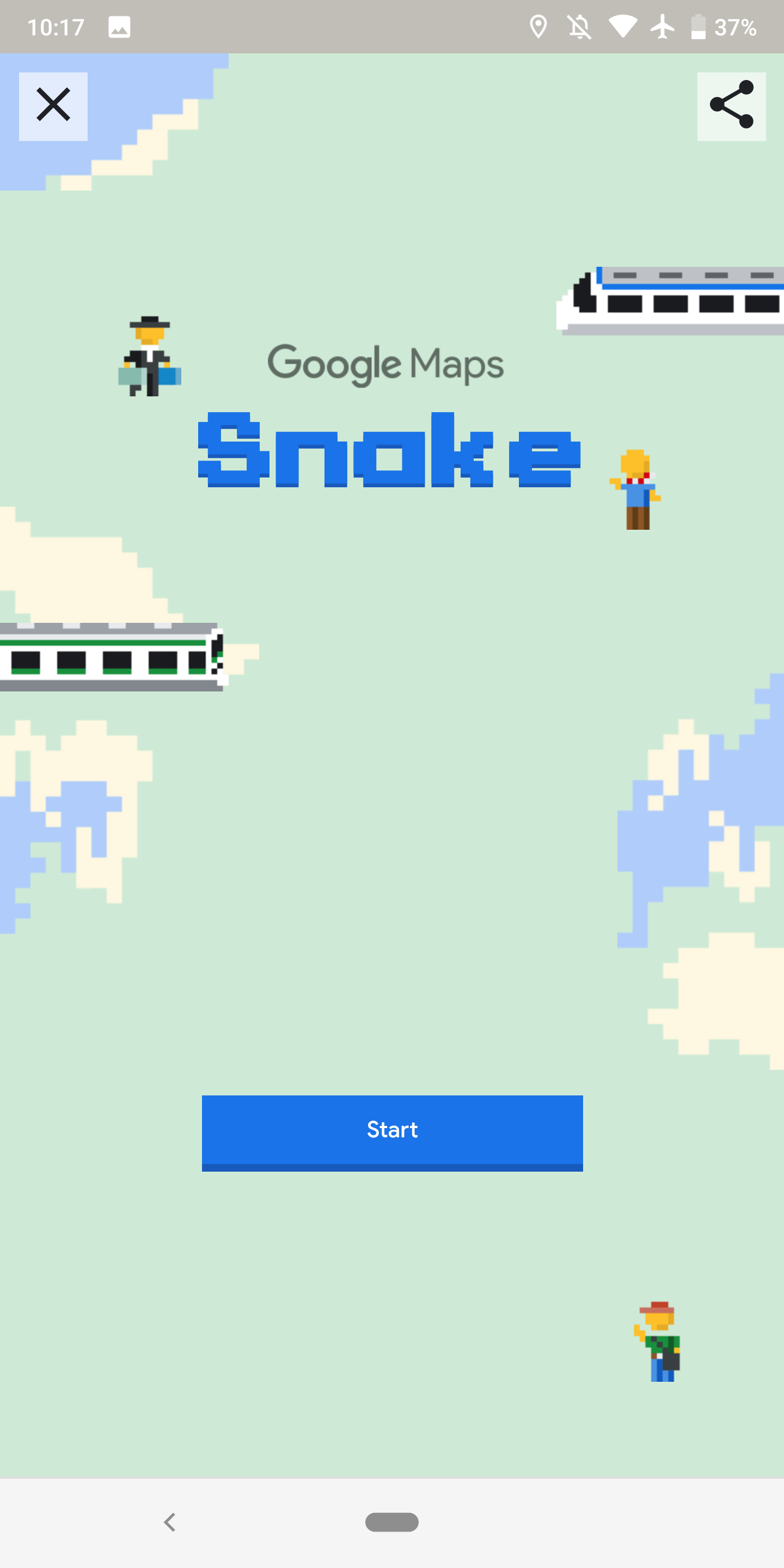Close the Snake game screen

pos(53,106)
